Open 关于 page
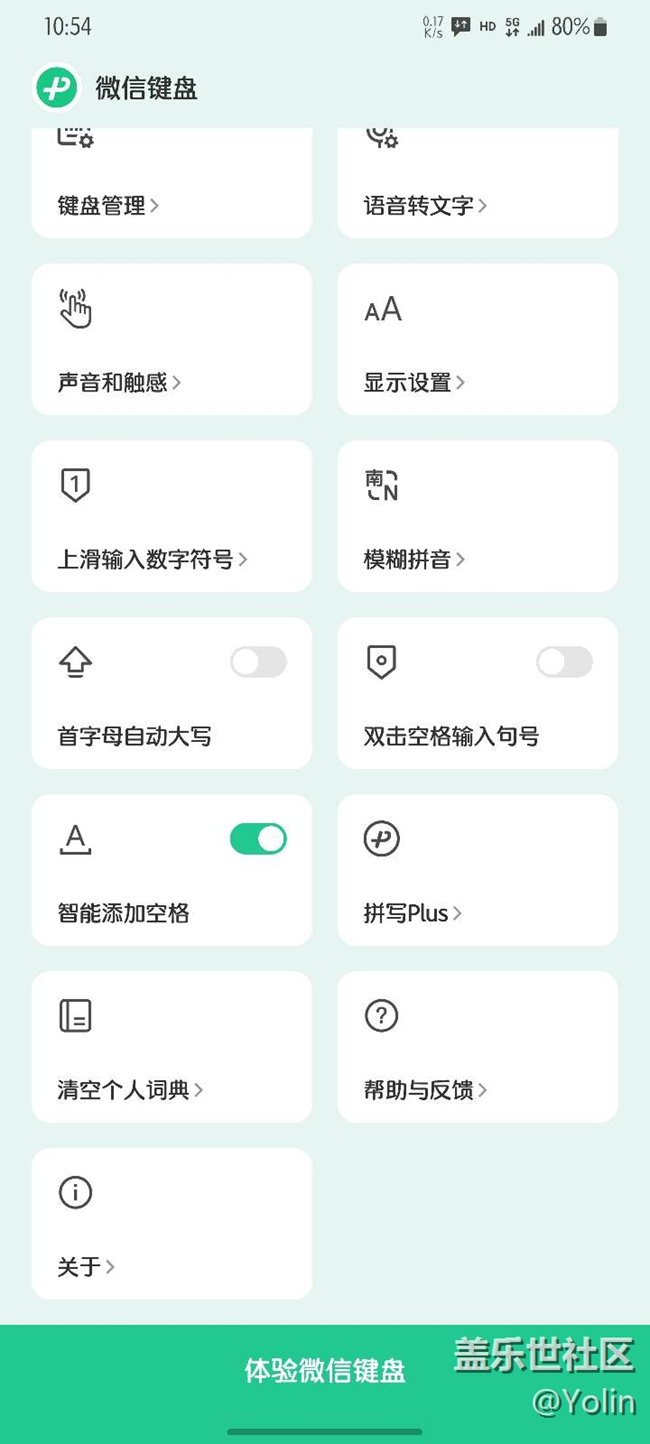This screenshot has width=650, height=1444. pos(172,1224)
